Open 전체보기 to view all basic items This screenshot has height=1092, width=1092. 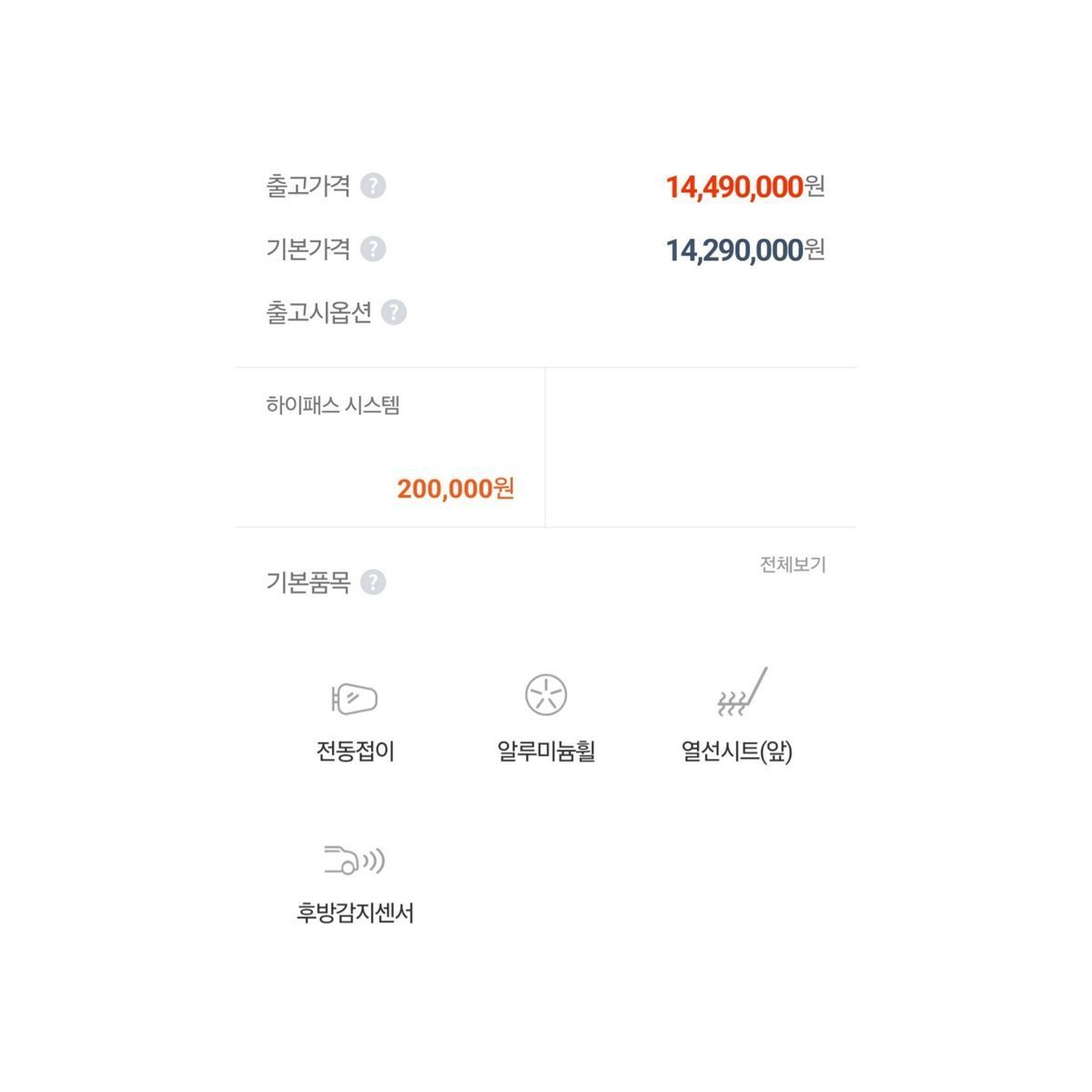(793, 564)
